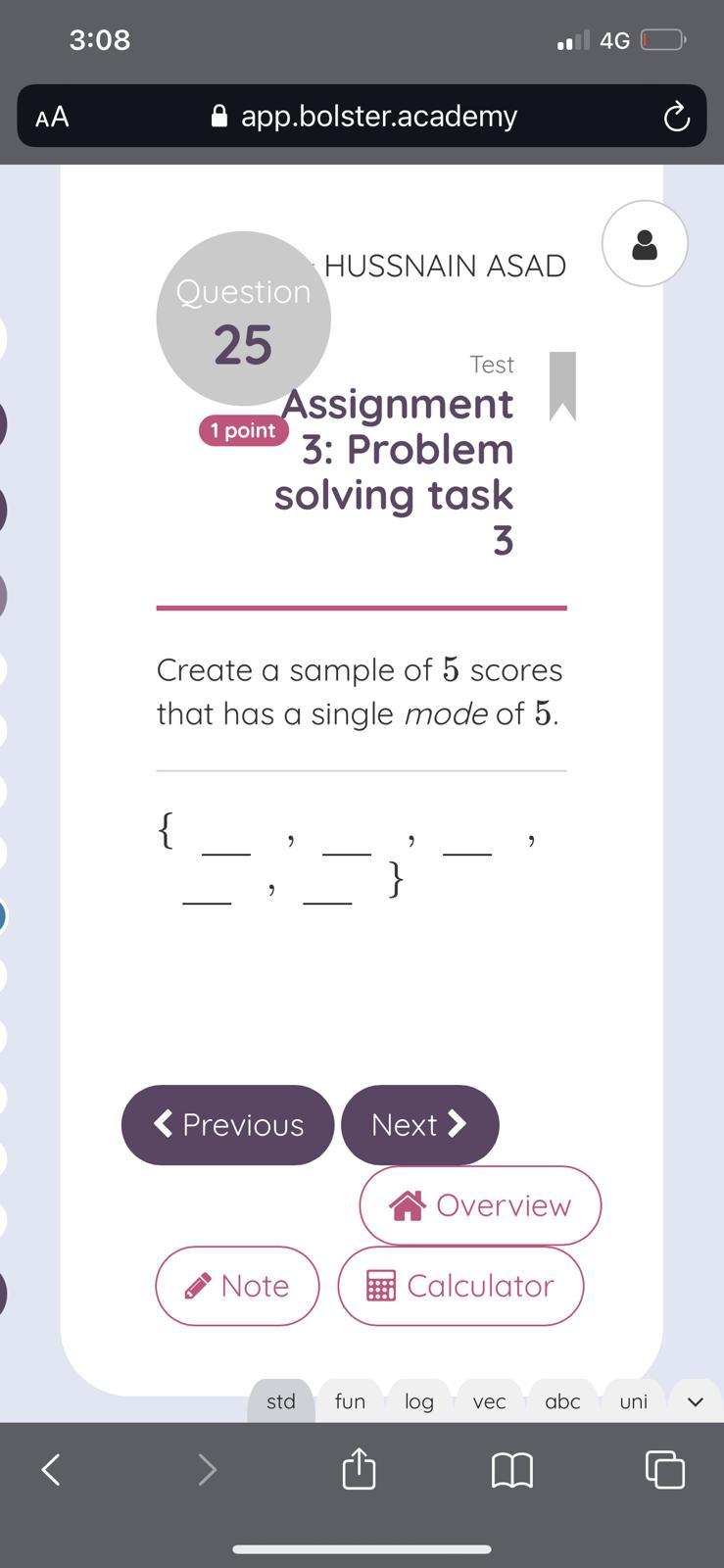Select the std keyboard tab
724x1568 pixels.
(x=280, y=1400)
